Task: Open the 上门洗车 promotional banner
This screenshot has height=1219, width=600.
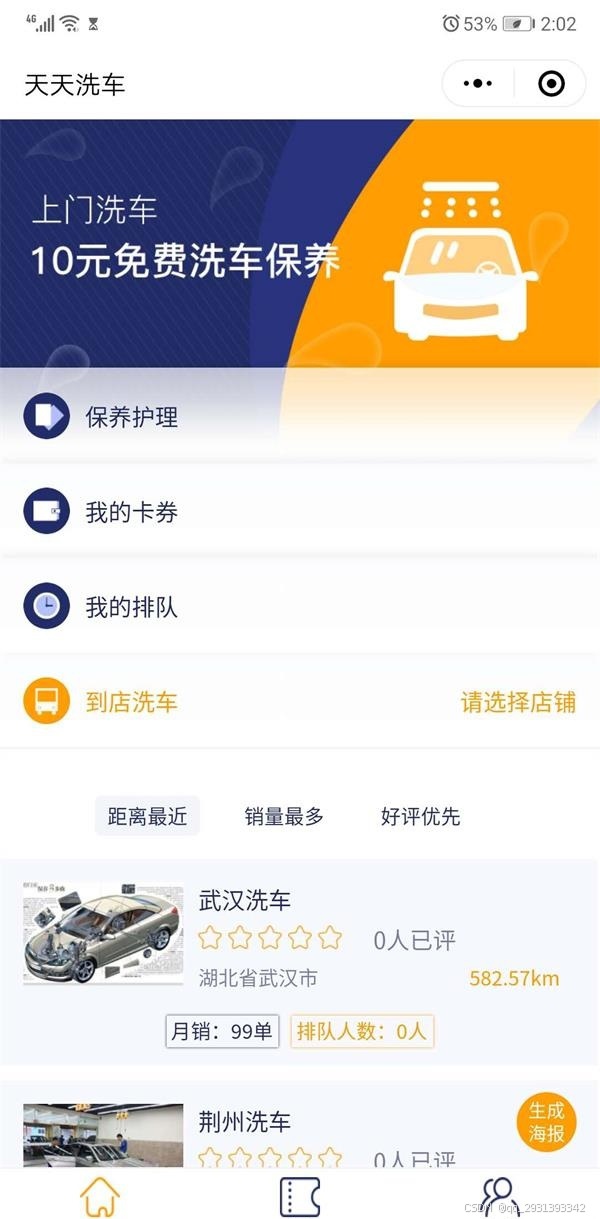Action: pyautogui.click(x=300, y=243)
